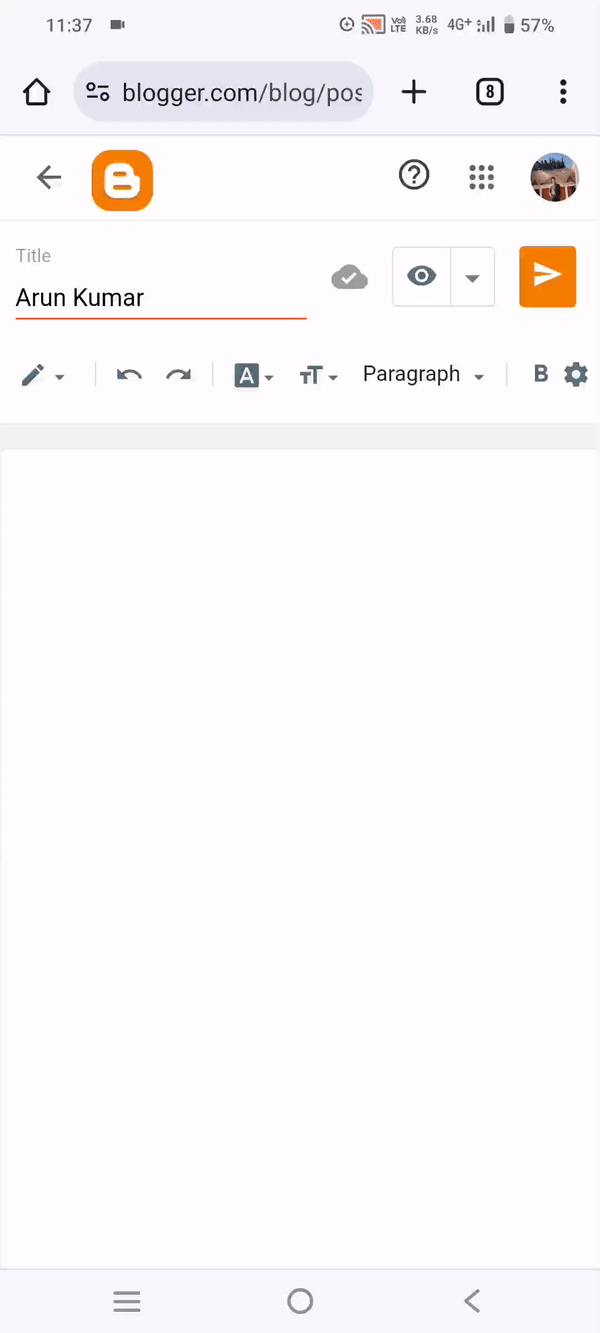Open post settings gear
Screen dimensions: 600x1333
point(576,375)
